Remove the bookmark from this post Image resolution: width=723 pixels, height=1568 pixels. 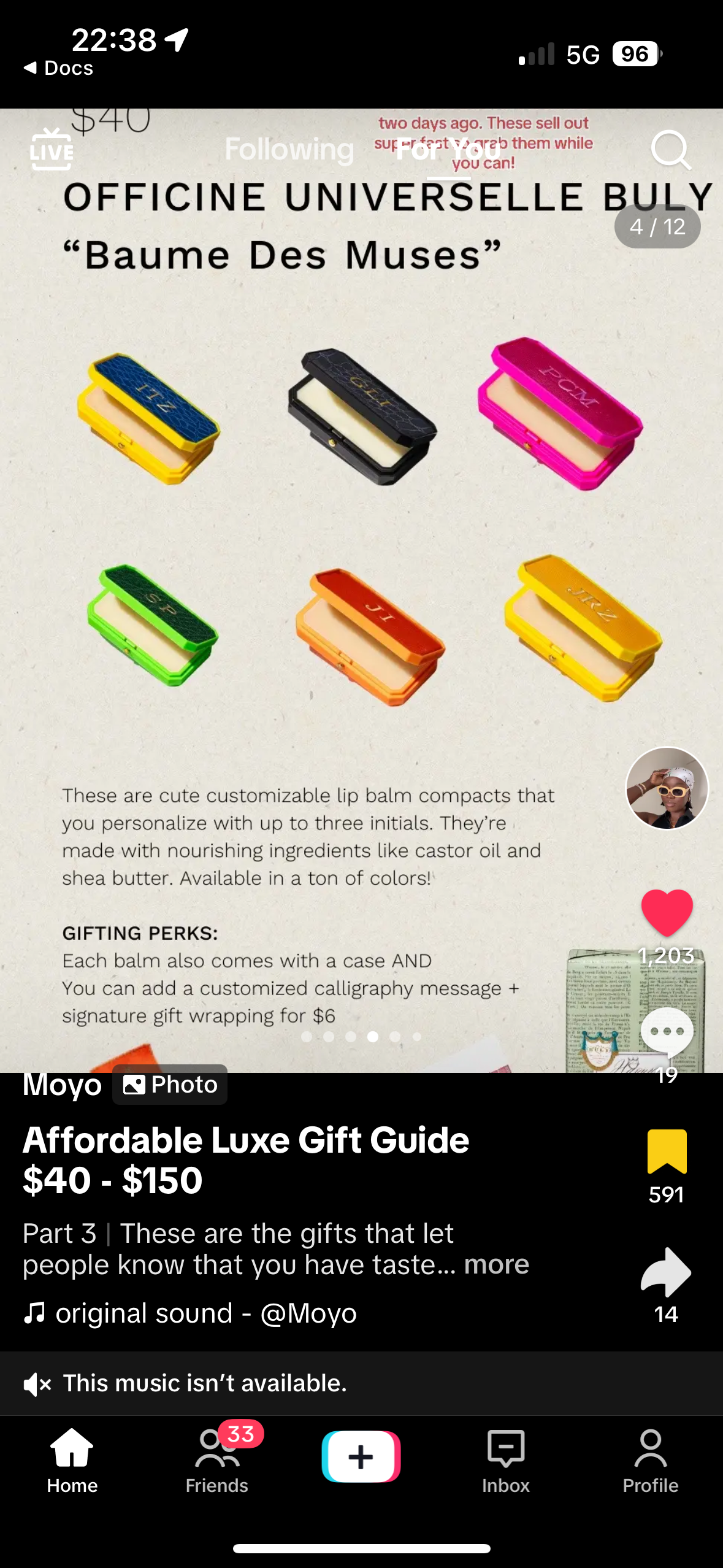pyautogui.click(x=667, y=1151)
